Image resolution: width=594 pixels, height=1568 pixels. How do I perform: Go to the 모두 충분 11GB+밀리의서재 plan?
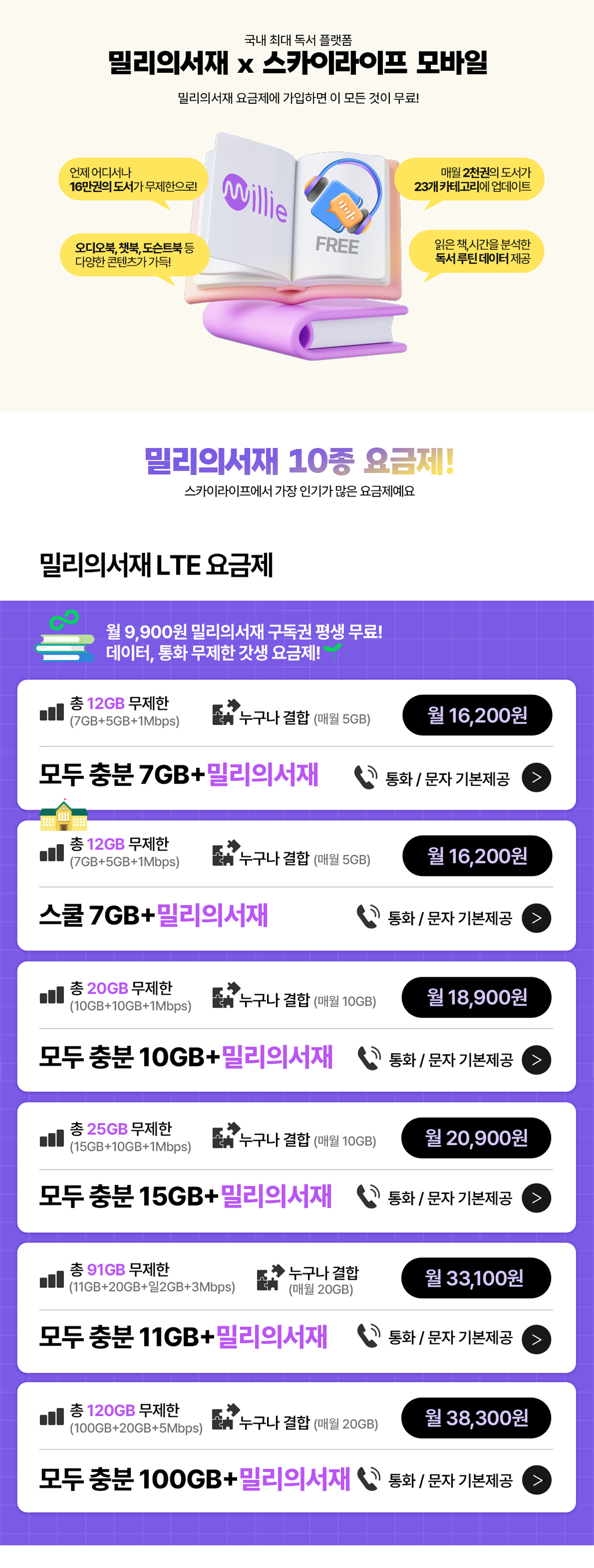(x=536, y=1339)
